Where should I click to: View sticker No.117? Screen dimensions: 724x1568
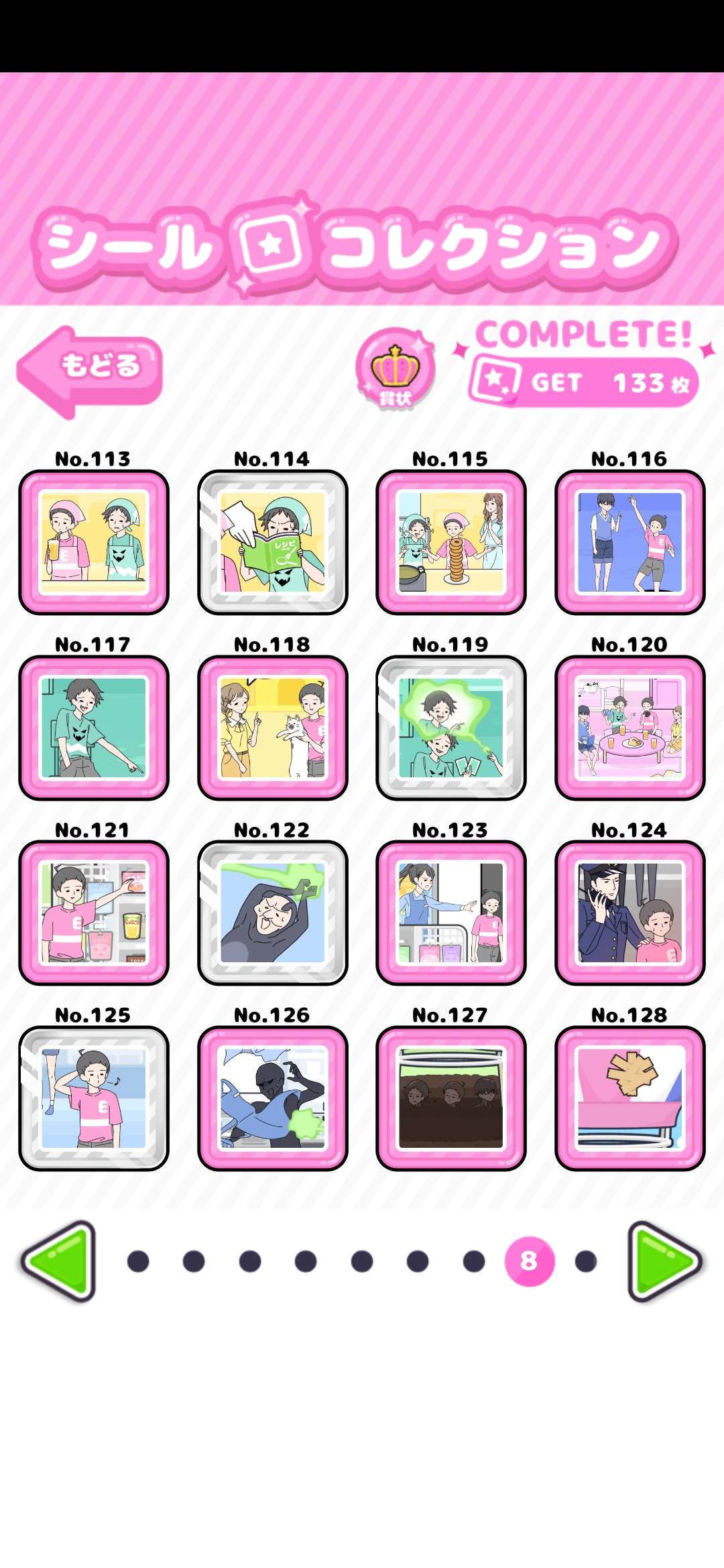point(94,728)
